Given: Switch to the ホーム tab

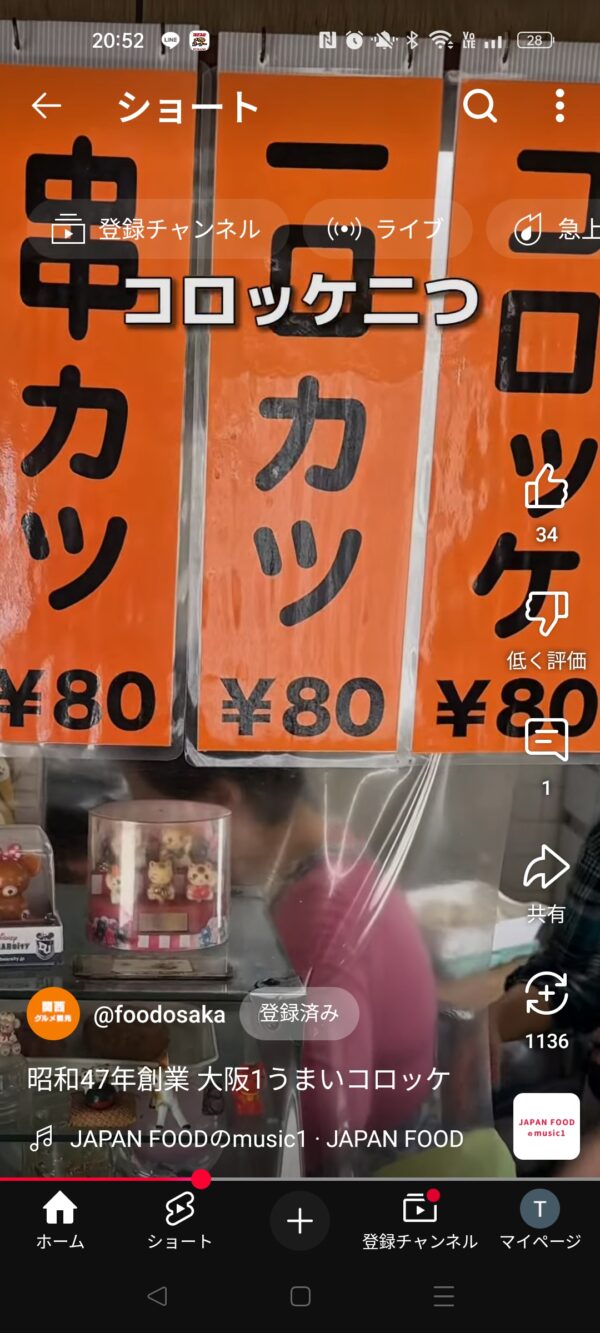Looking at the screenshot, I should pyautogui.click(x=60, y=1220).
